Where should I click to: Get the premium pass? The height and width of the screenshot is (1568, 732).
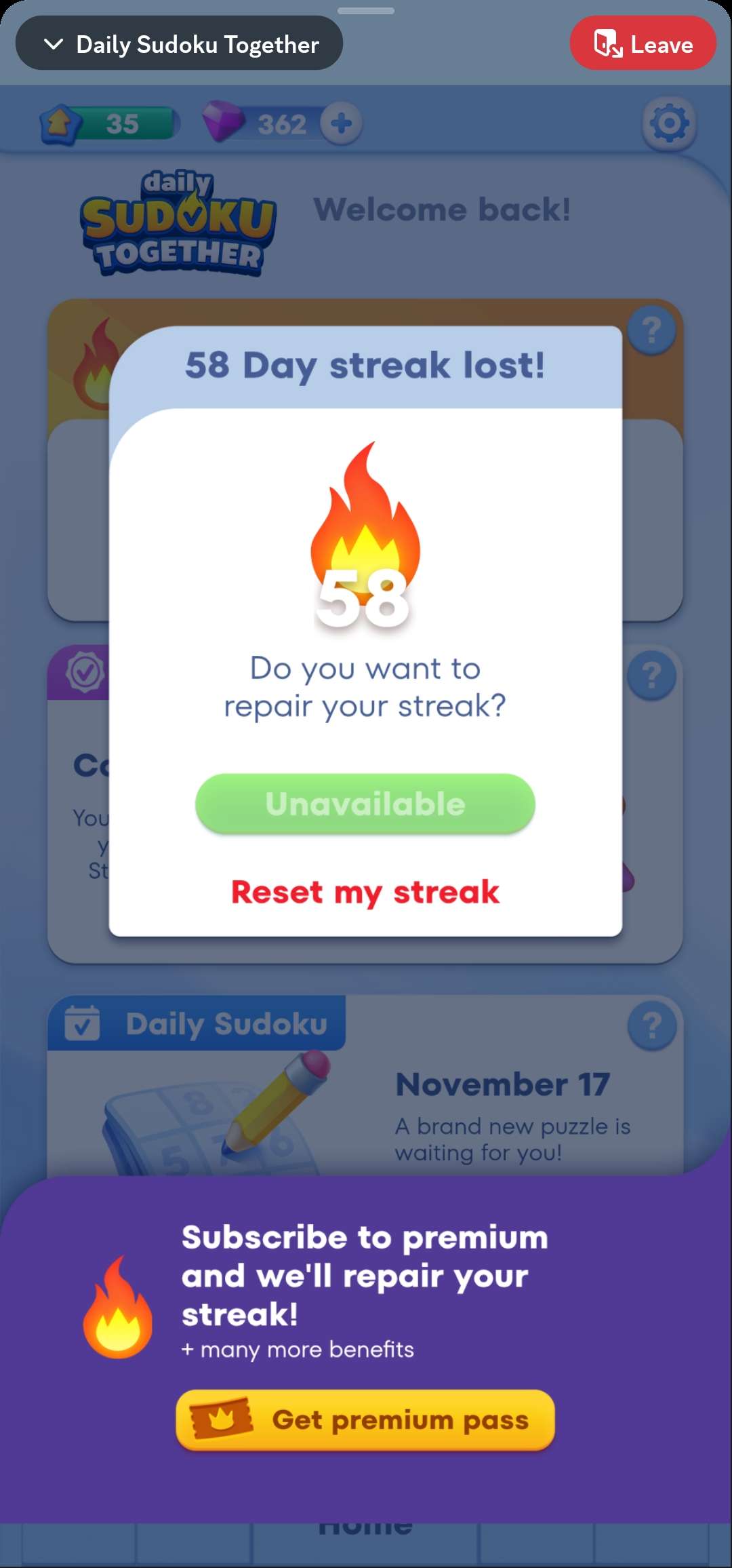click(365, 1420)
